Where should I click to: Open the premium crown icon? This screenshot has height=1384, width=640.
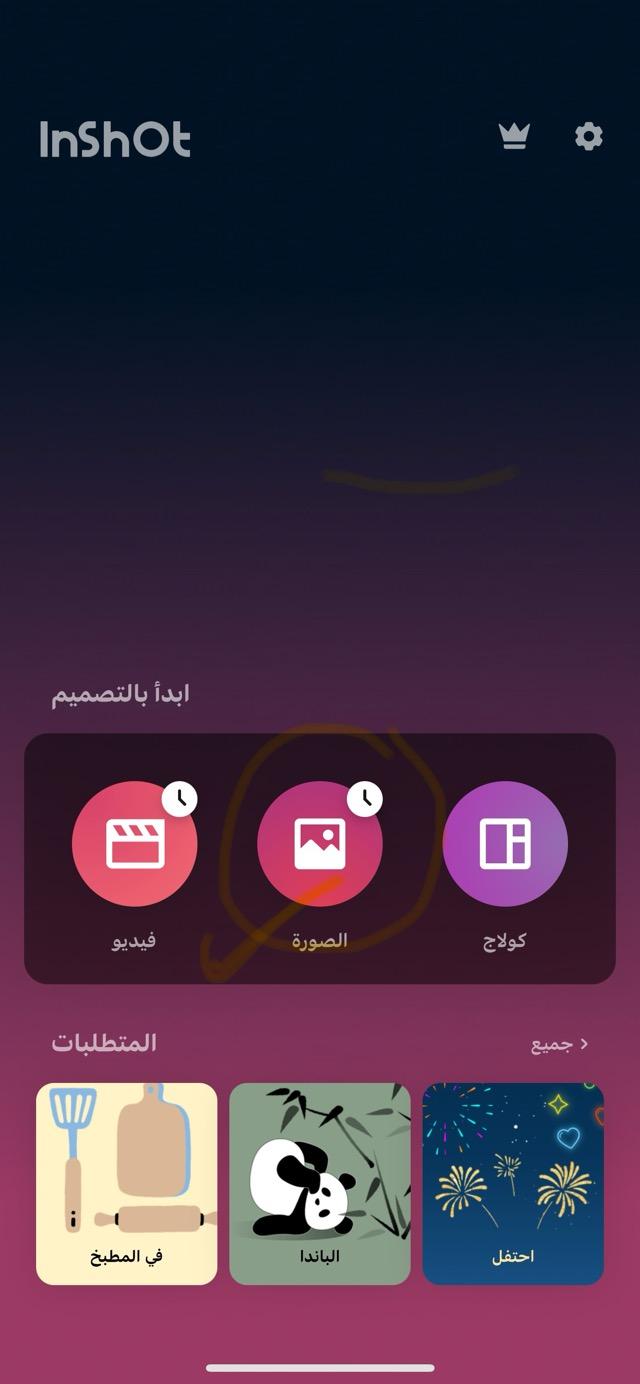pyautogui.click(x=514, y=136)
